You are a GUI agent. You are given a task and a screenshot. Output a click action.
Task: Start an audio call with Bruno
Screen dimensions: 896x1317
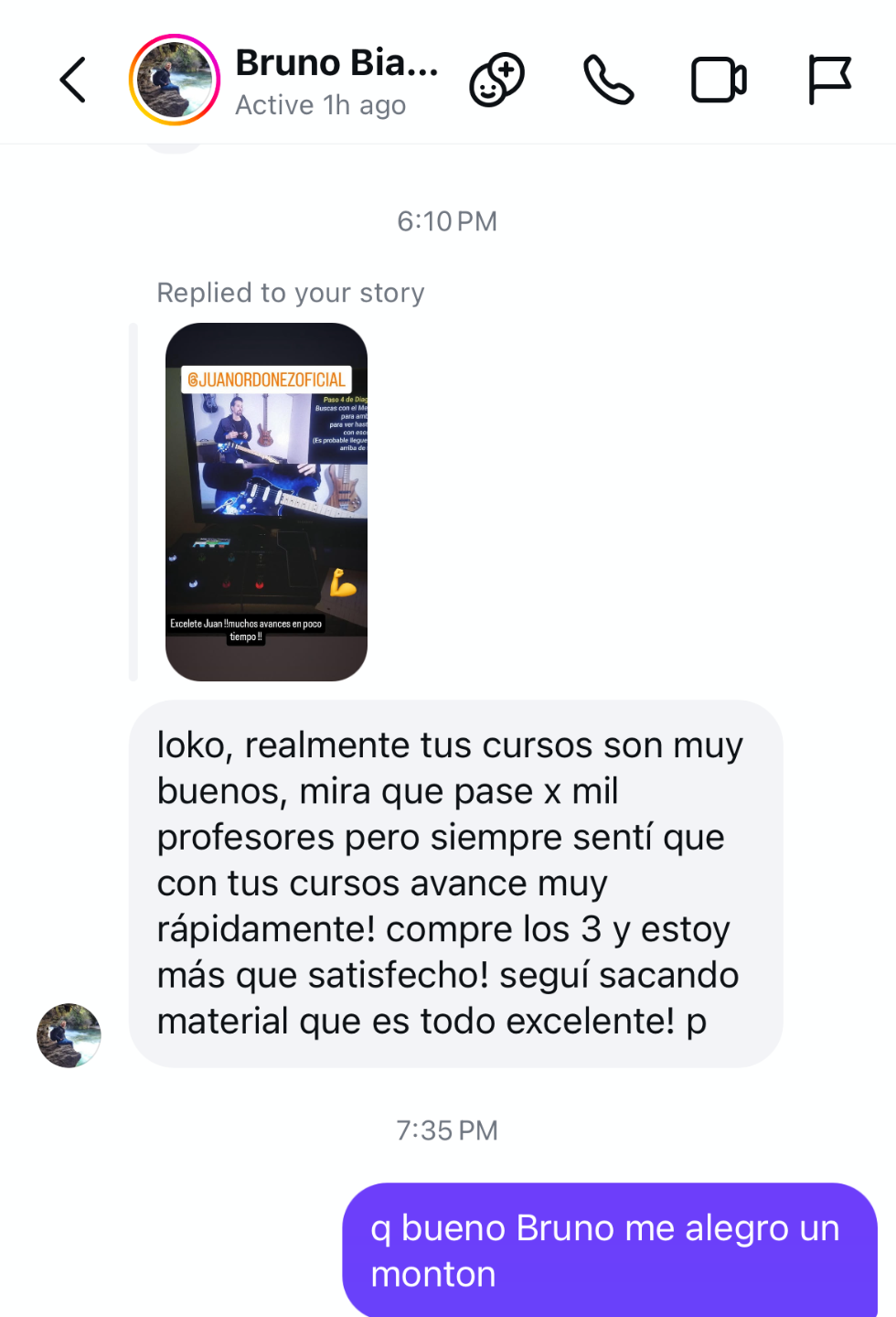coord(608,80)
